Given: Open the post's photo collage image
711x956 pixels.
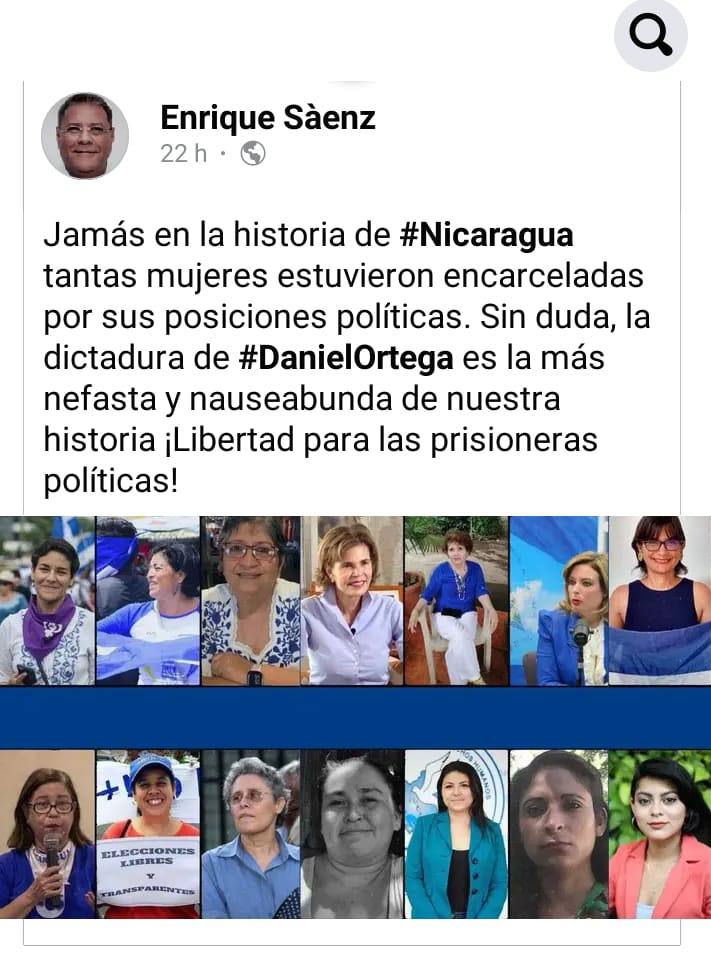Looking at the screenshot, I should tap(355, 717).
